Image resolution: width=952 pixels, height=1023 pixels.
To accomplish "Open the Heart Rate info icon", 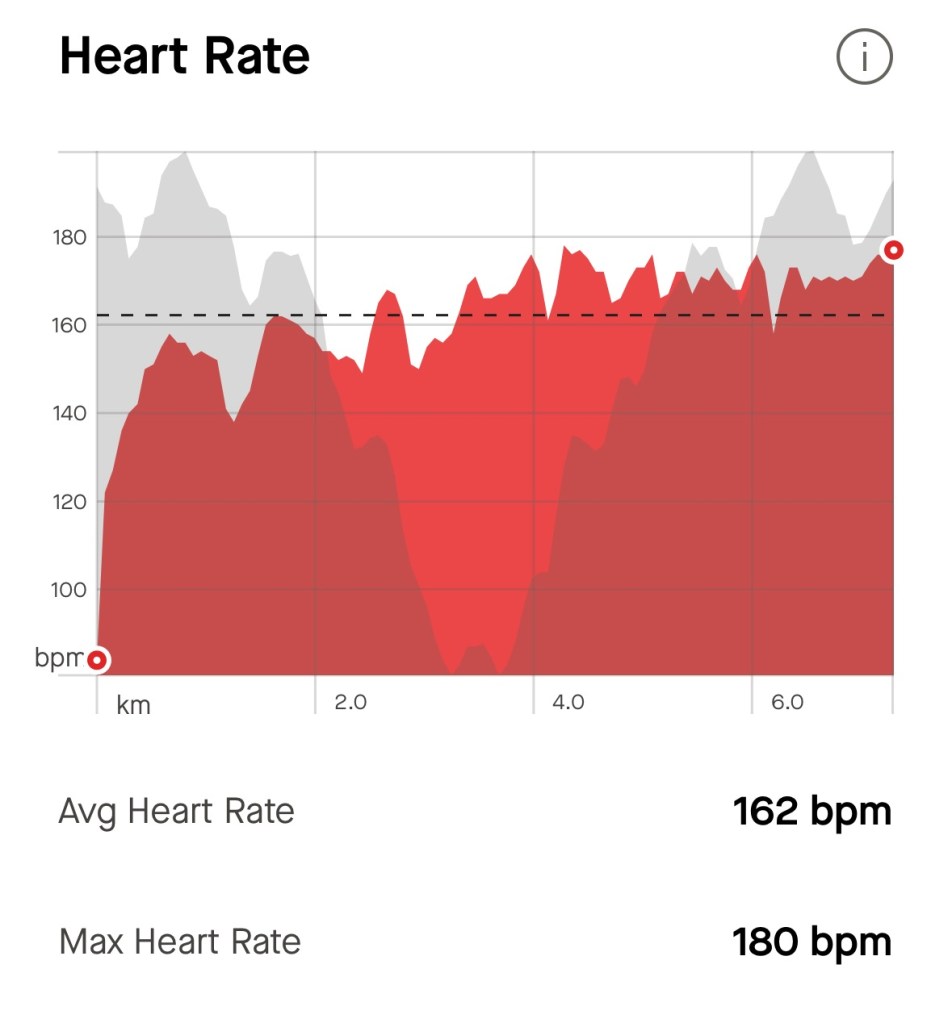I will 863,59.
